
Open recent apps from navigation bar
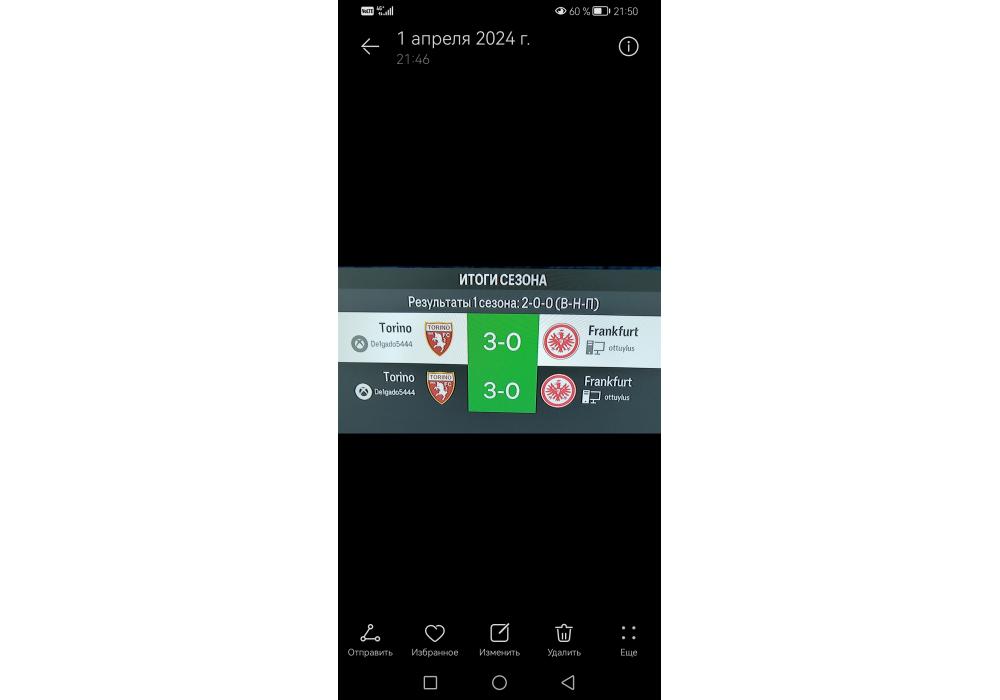pos(430,682)
